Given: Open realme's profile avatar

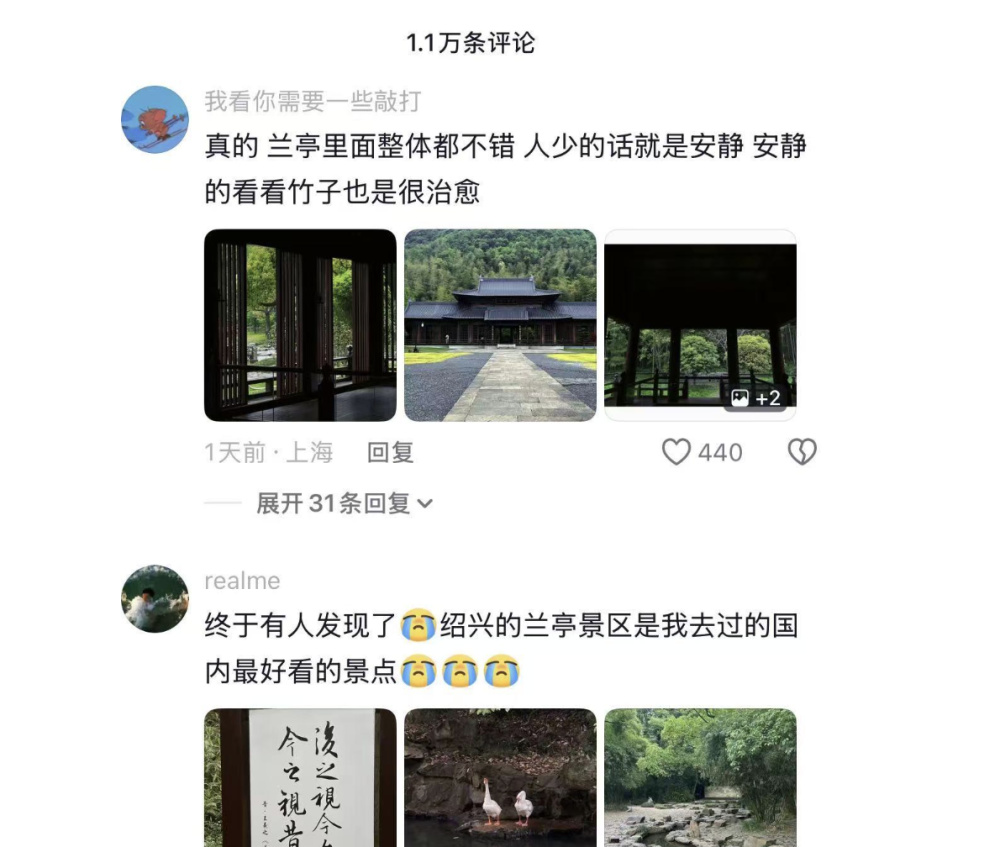Looking at the screenshot, I should pyautogui.click(x=155, y=598).
